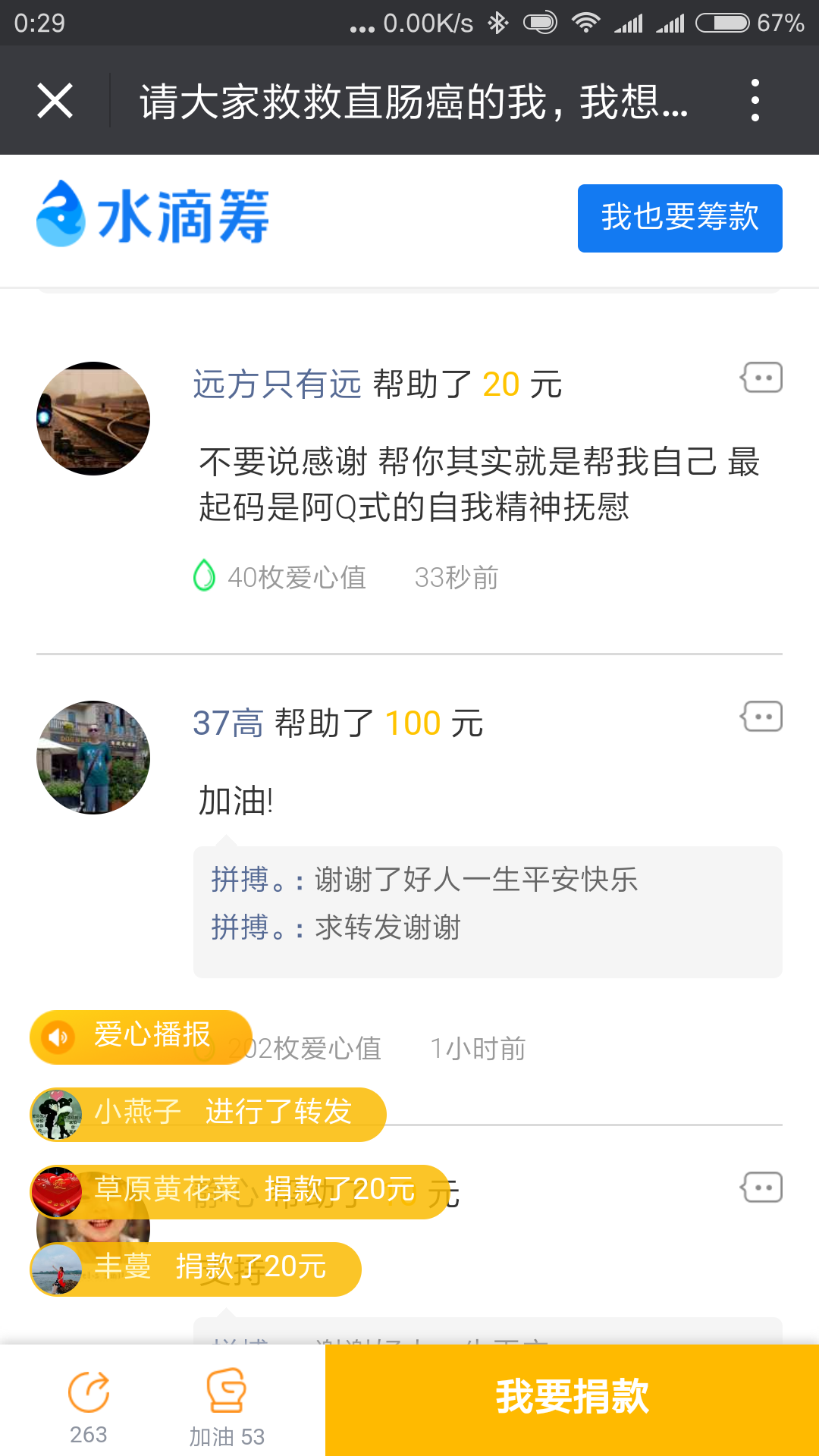The width and height of the screenshot is (819, 1456).
Task: Open the three-dot overflow menu
Action: [x=755, y=100]
